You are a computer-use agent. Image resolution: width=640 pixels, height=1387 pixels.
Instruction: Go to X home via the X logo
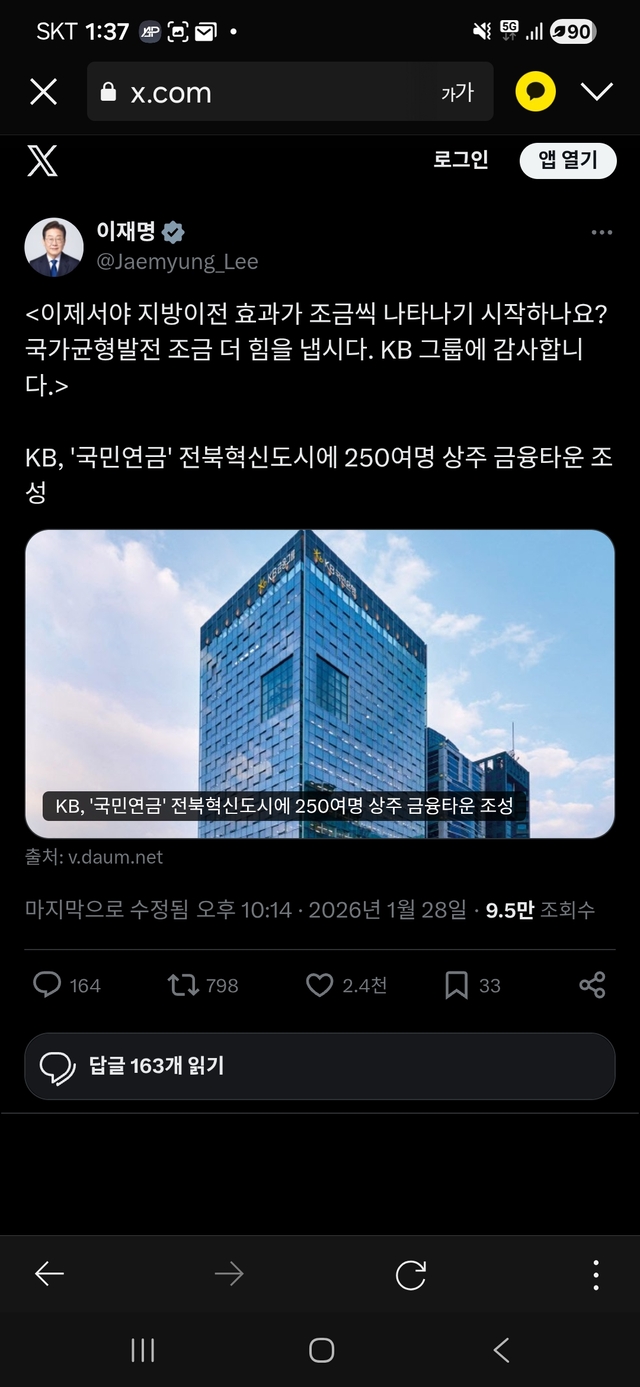coord(42,160)
